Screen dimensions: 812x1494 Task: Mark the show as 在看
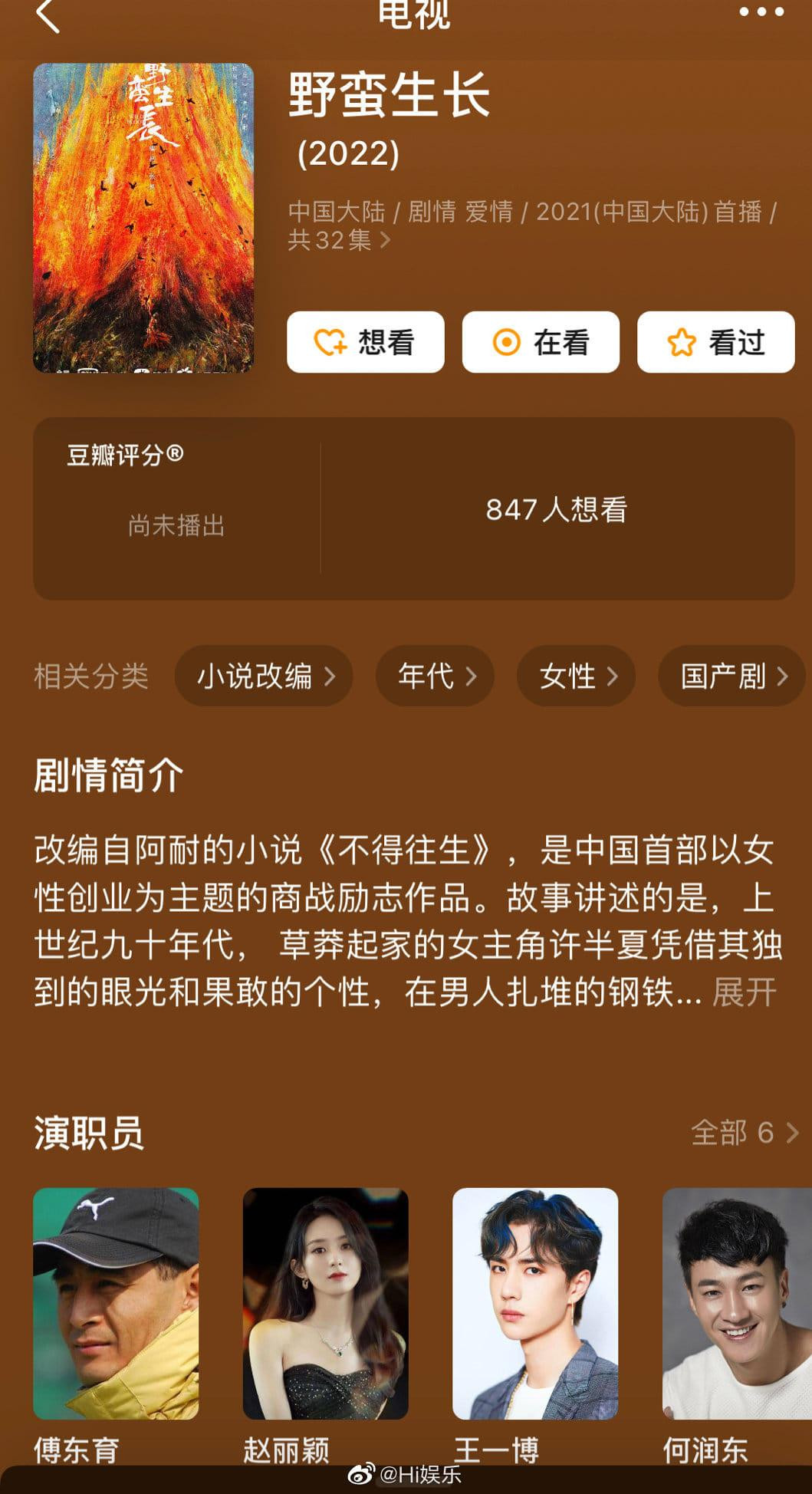coord(541,342)
